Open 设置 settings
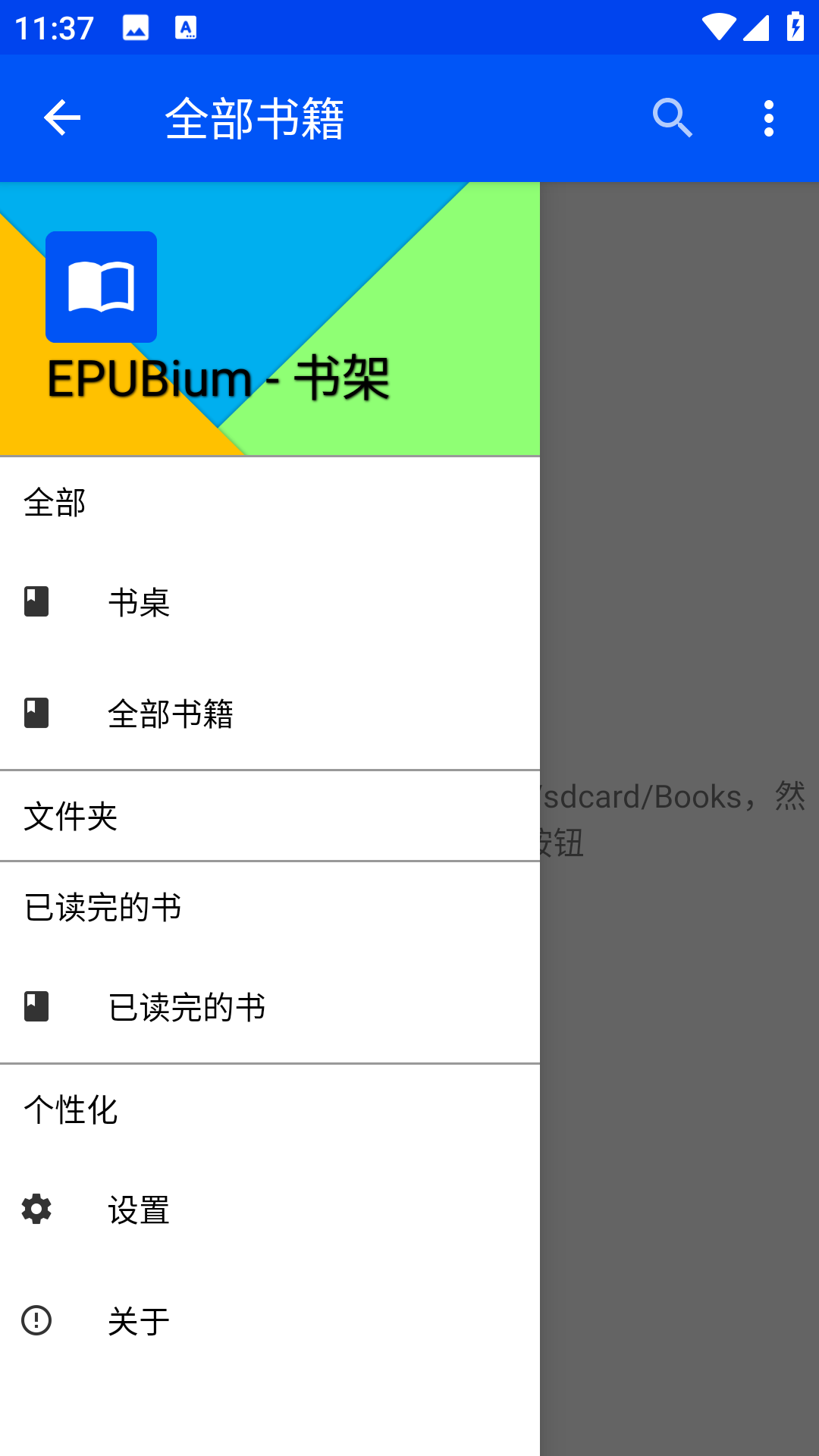The image size is (819, 1456). point(270,1210)
